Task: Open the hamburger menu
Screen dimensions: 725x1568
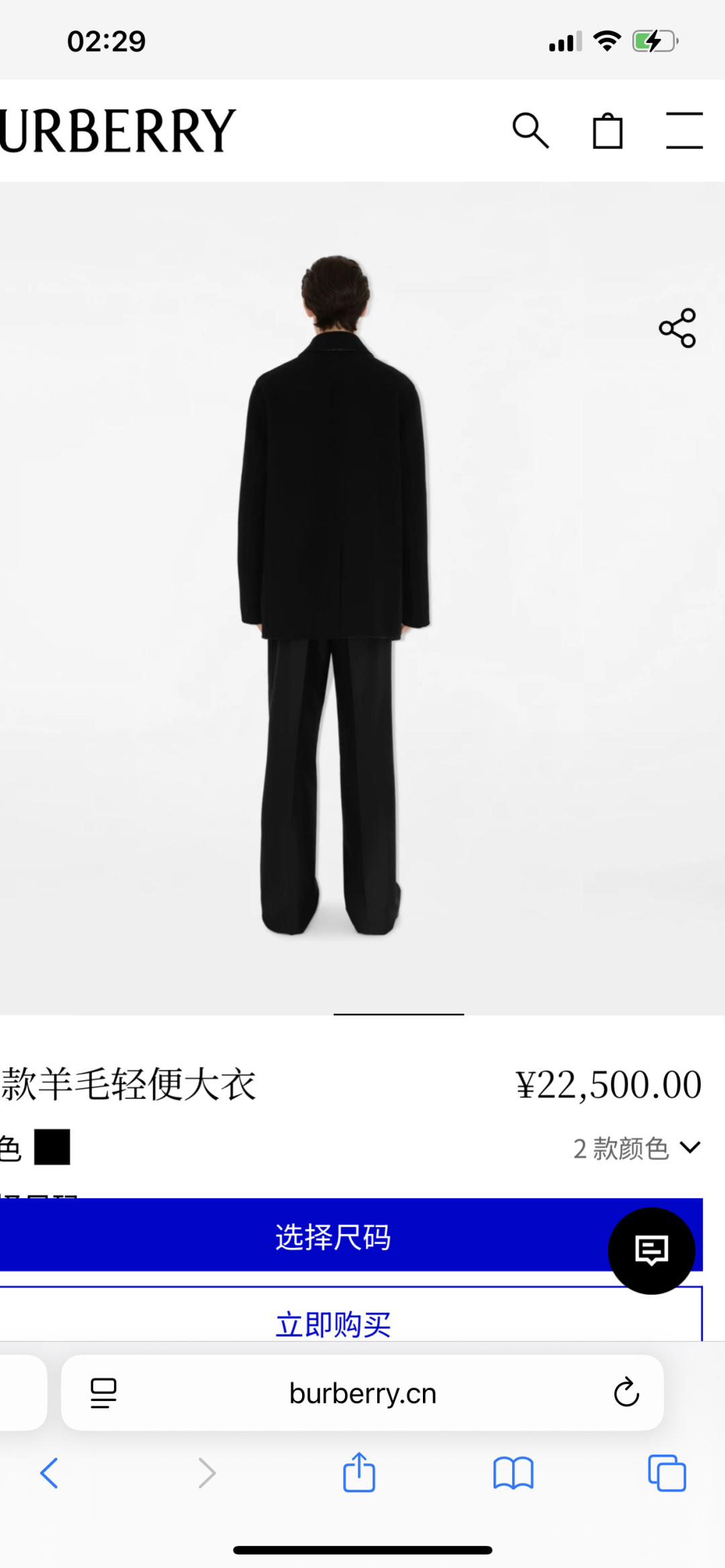Action: tap(684, 130)
